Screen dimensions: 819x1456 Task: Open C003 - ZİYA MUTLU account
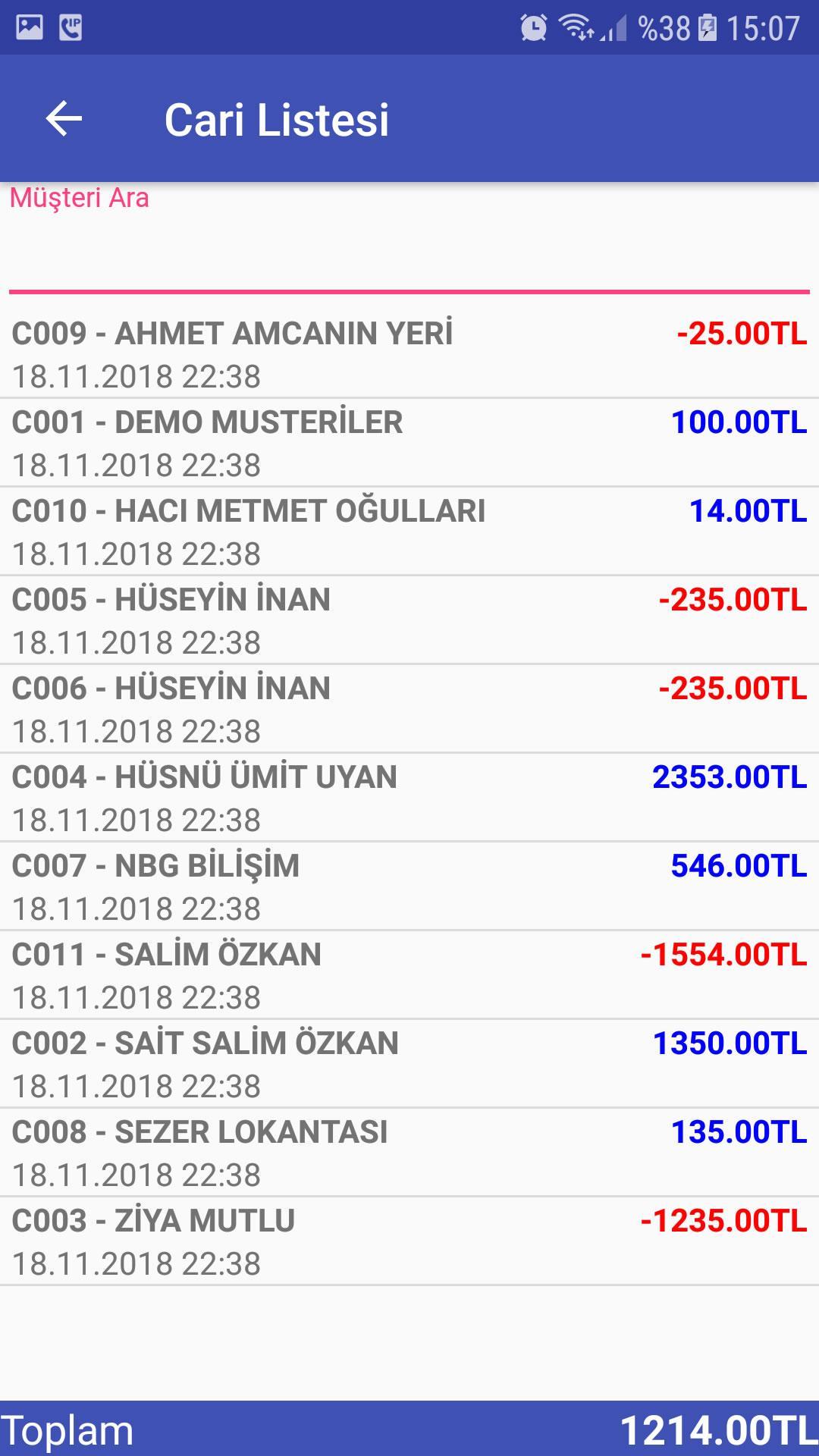click(x=409, y=1241)
